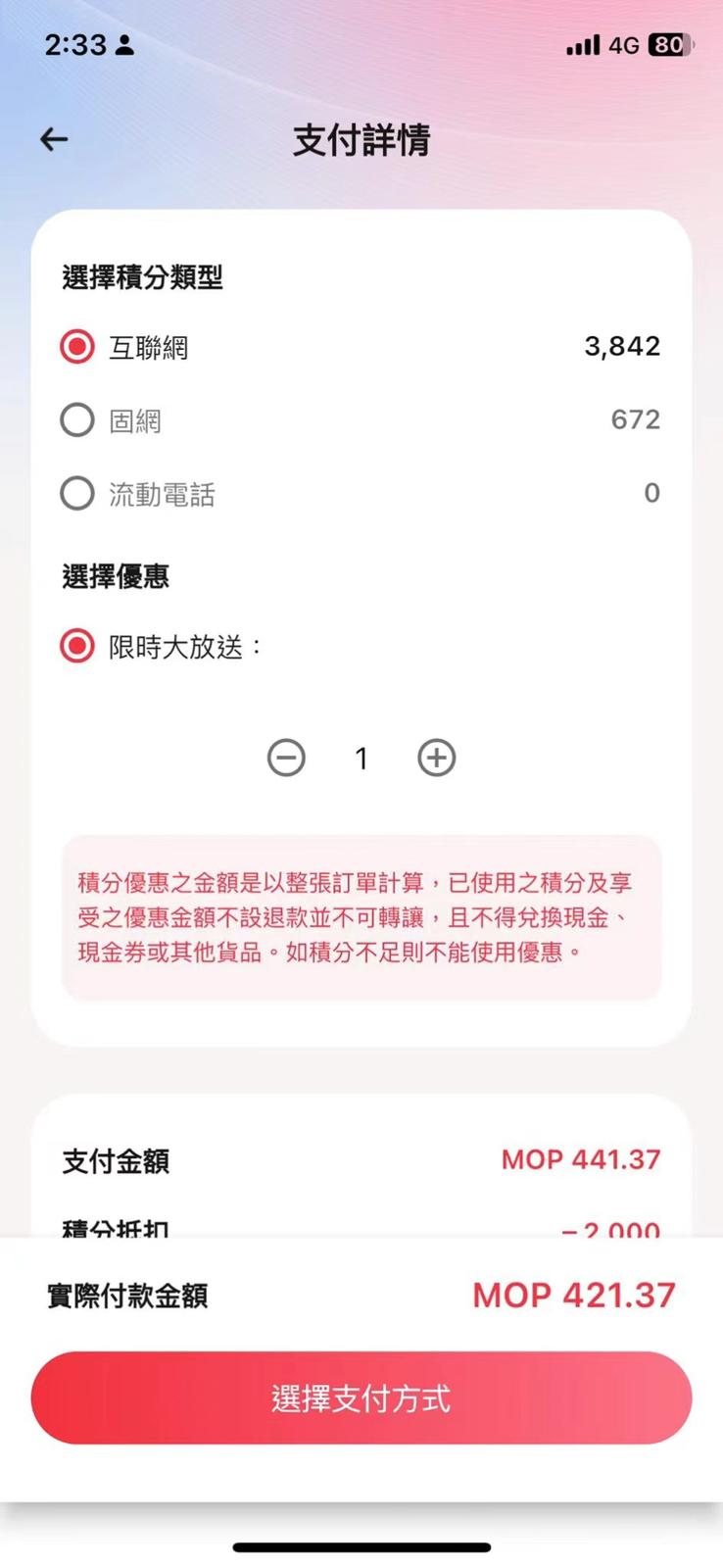Tap the cellular signal strength icon
This screenshot has width=723, height=1568.
(581, 44)
